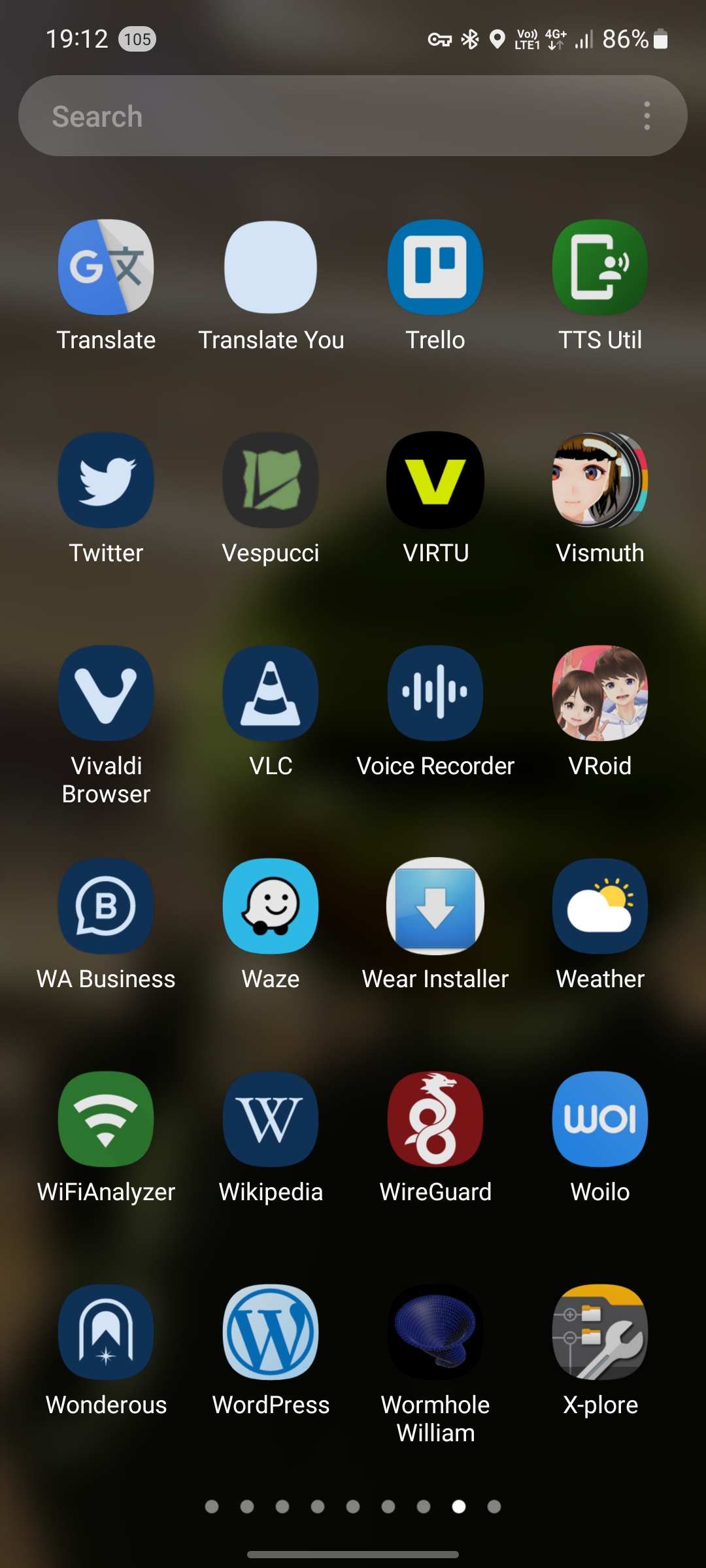
Task: Open Trello
Action: click(435, 268)
